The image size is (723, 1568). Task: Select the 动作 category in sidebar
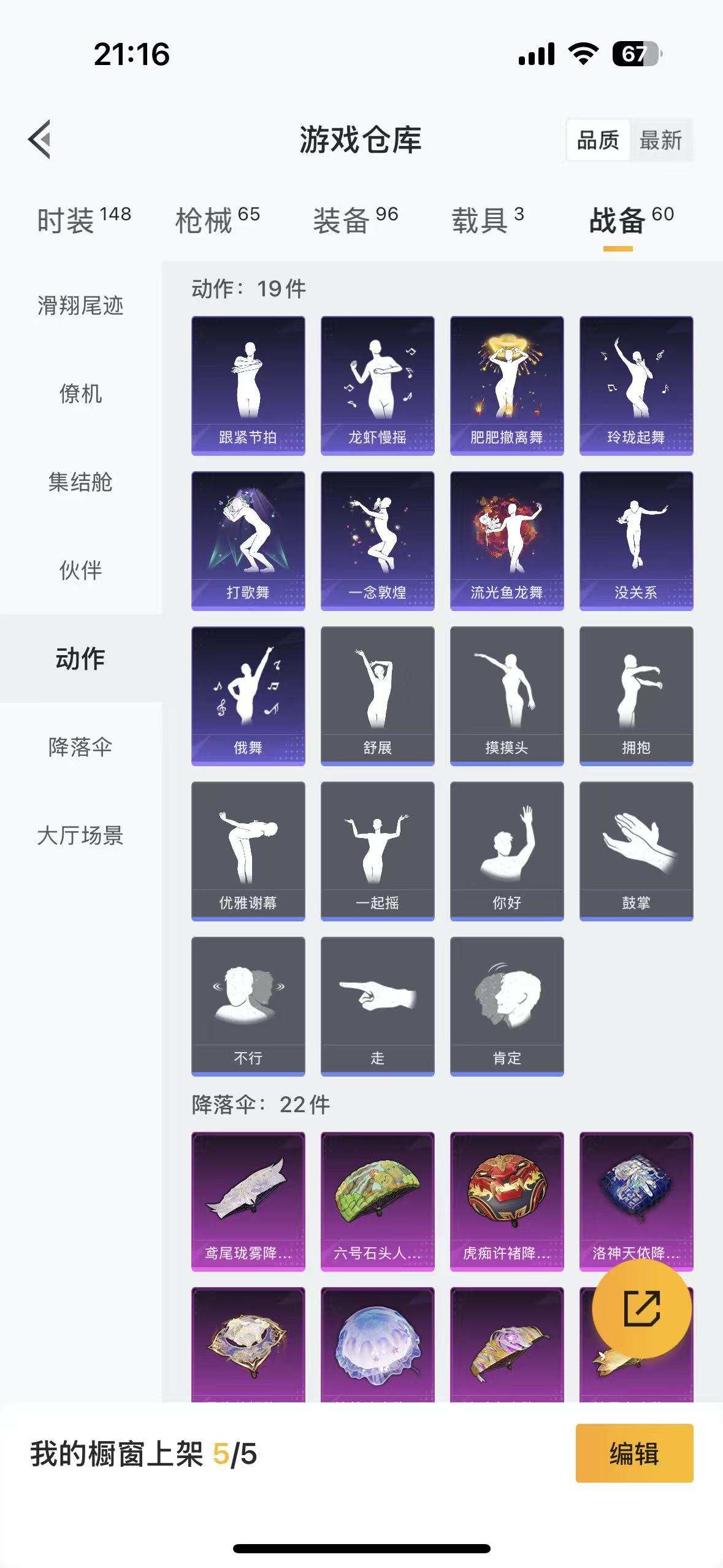(x=81, y=658)
